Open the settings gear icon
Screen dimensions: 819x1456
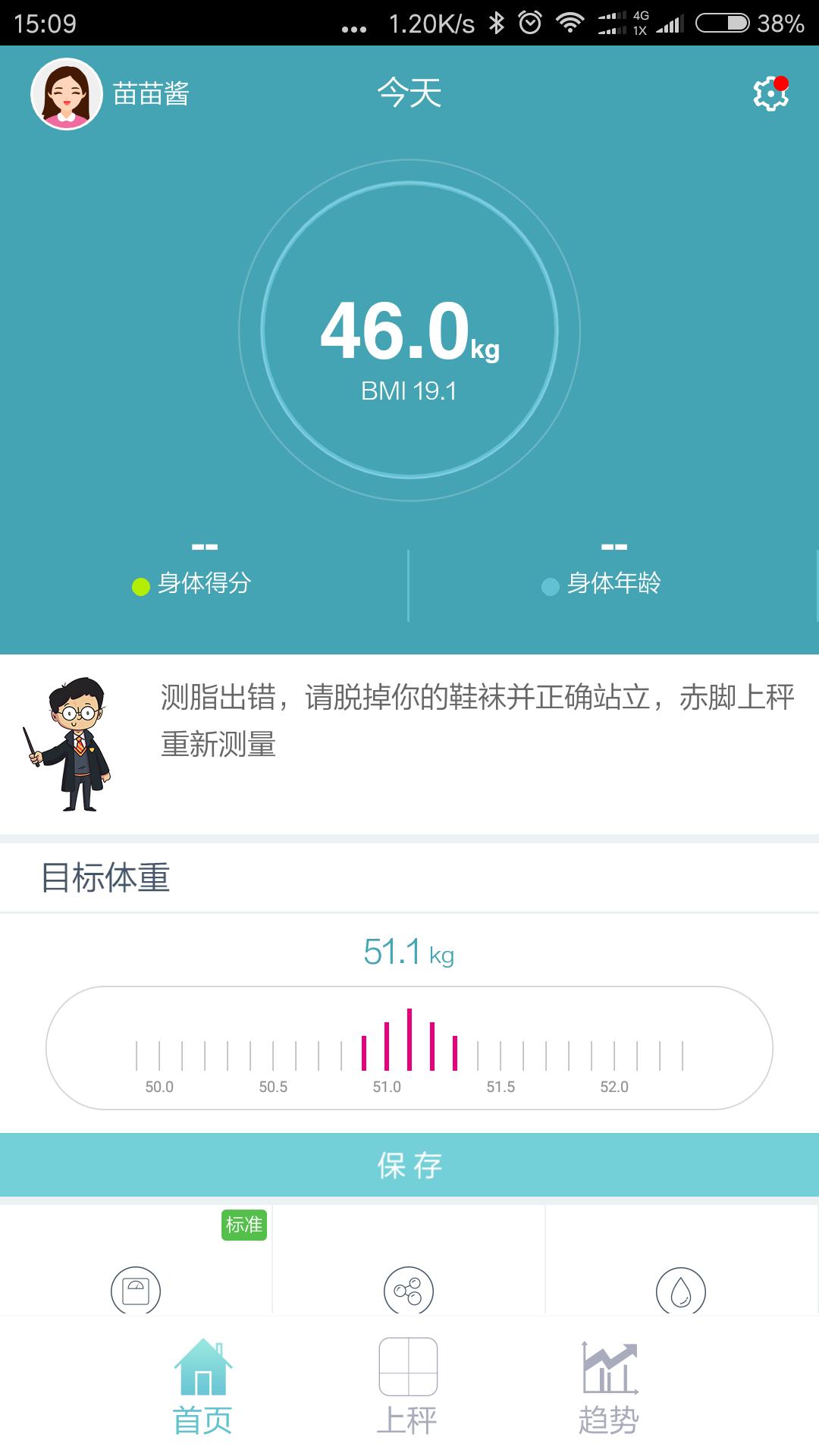click(x=769, y=93)
